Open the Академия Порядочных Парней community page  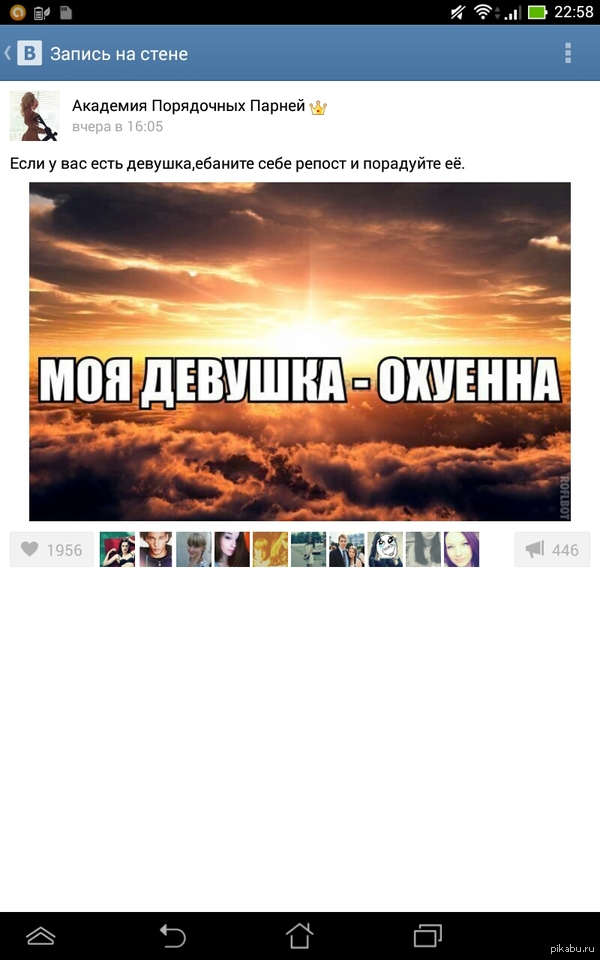point(188,107)
